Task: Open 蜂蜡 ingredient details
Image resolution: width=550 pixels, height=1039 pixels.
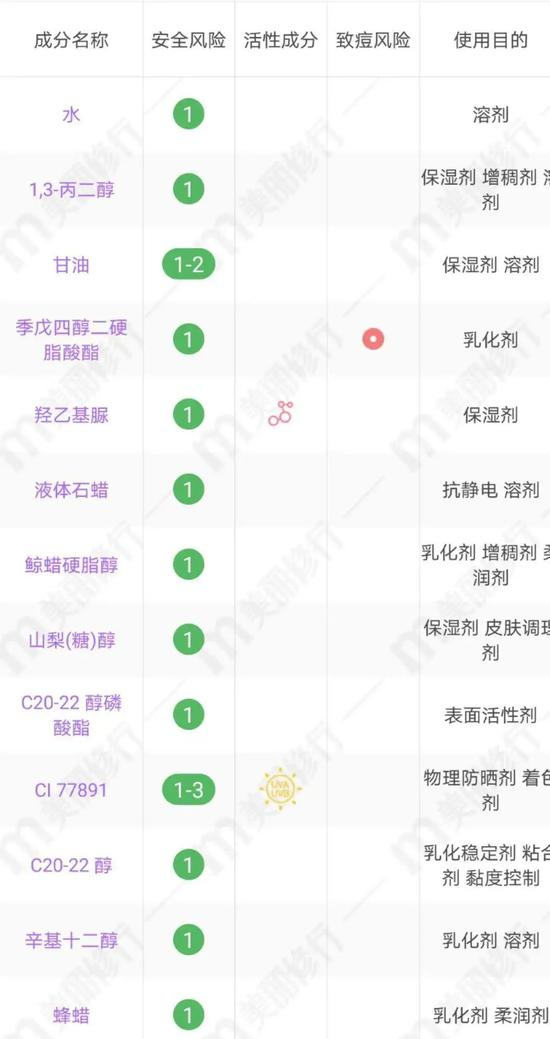Action: [71, 1014]
